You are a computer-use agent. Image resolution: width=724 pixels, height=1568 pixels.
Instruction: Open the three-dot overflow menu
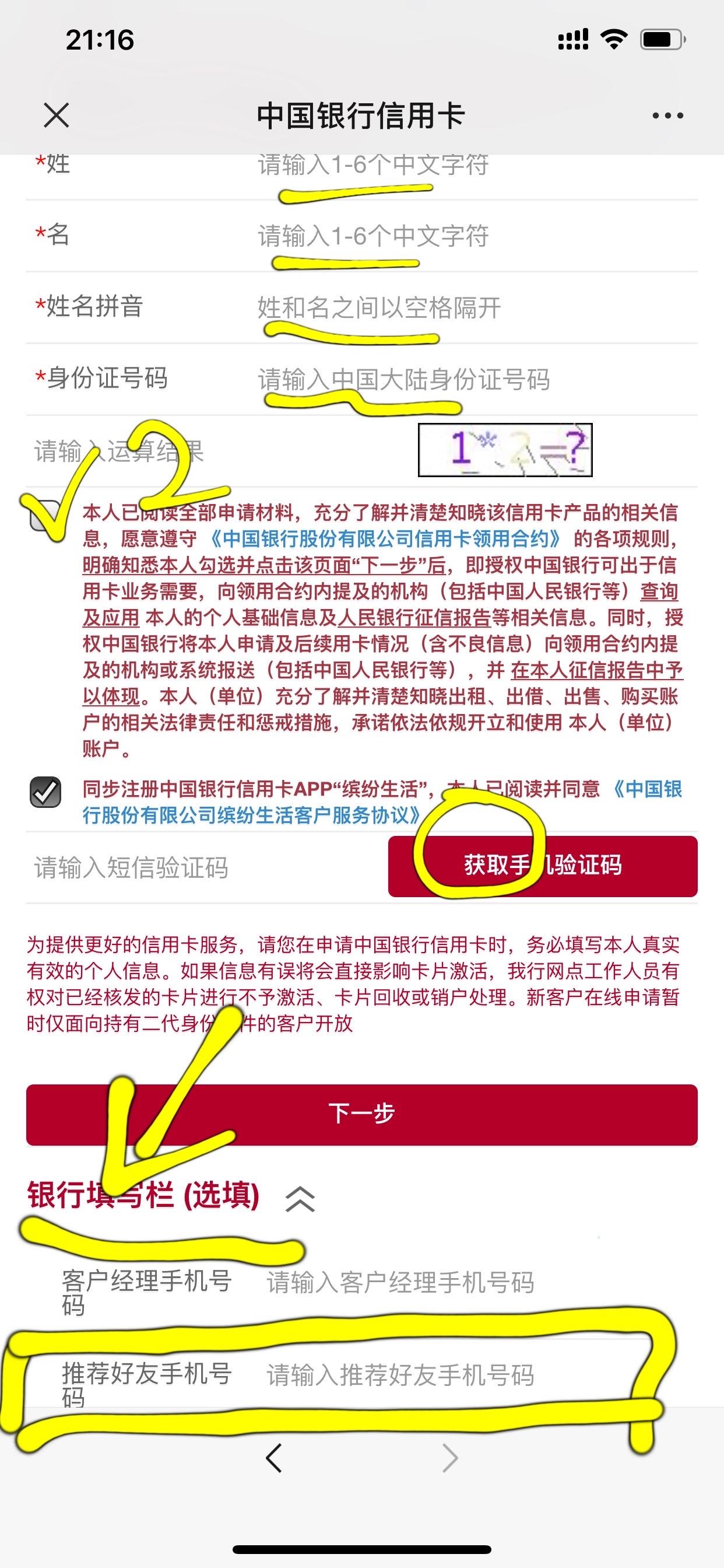click(667, 115)
